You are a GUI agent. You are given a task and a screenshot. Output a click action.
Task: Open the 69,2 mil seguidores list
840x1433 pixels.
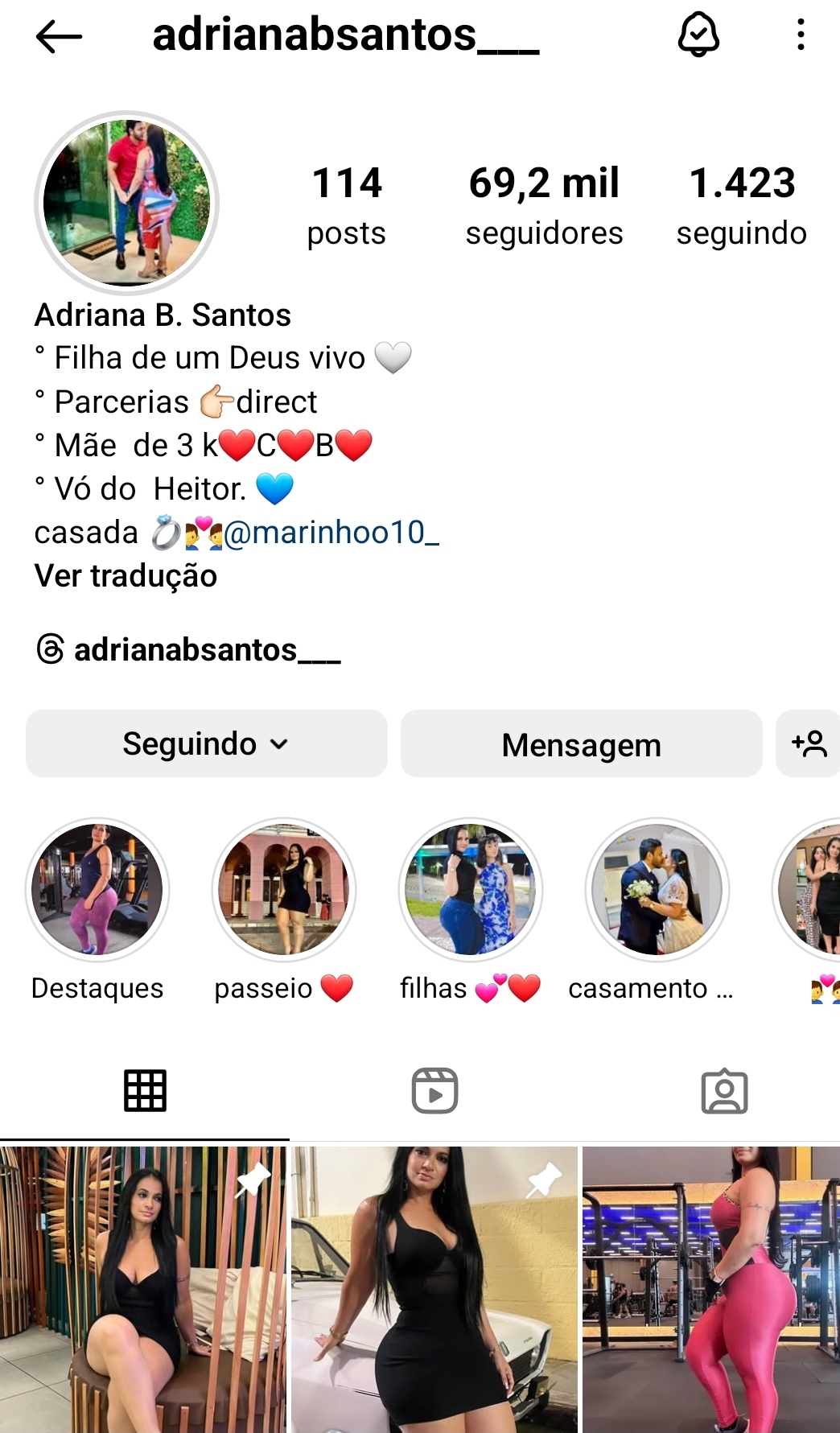click(x=544, y=204)
